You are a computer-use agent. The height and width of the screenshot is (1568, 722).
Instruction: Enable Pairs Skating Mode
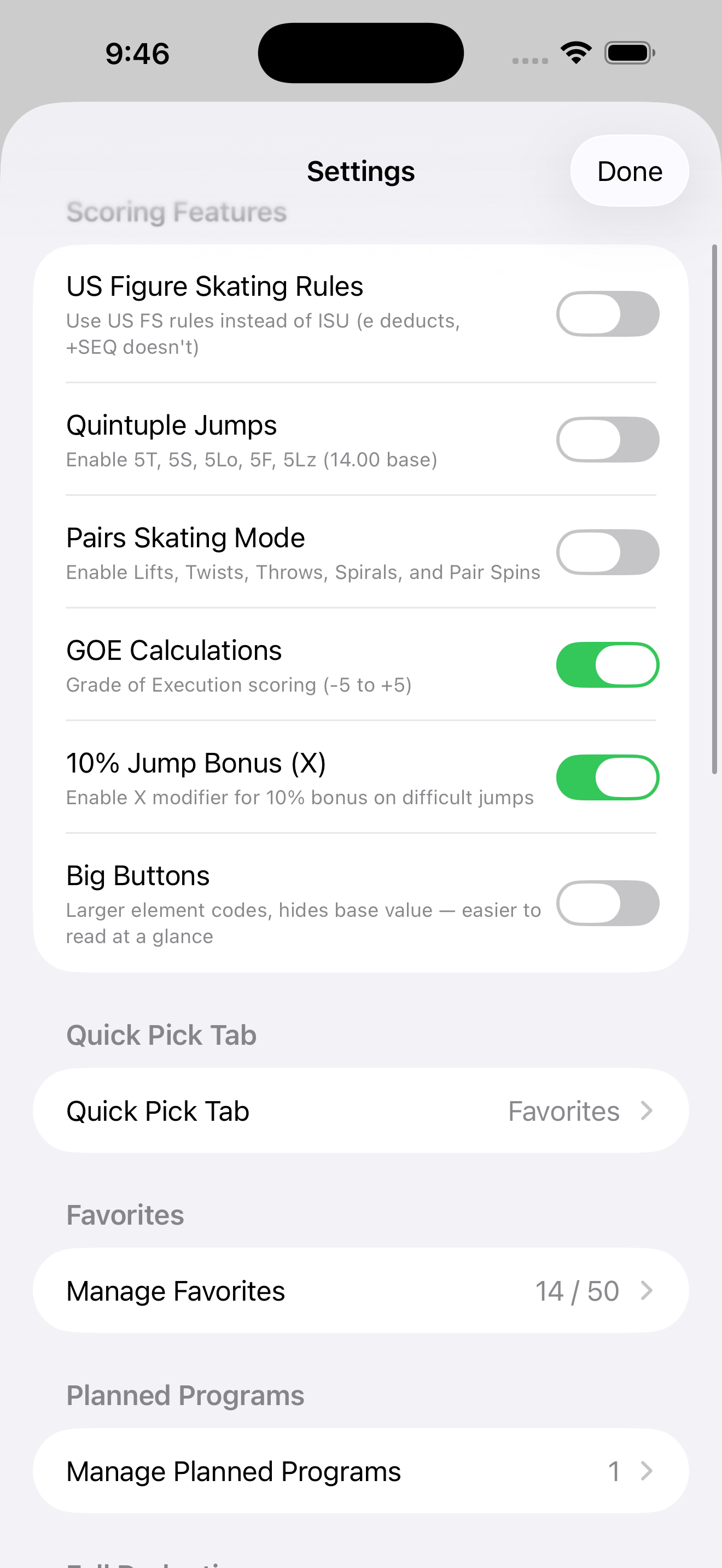pyautogui.click(x=607, y=552)
